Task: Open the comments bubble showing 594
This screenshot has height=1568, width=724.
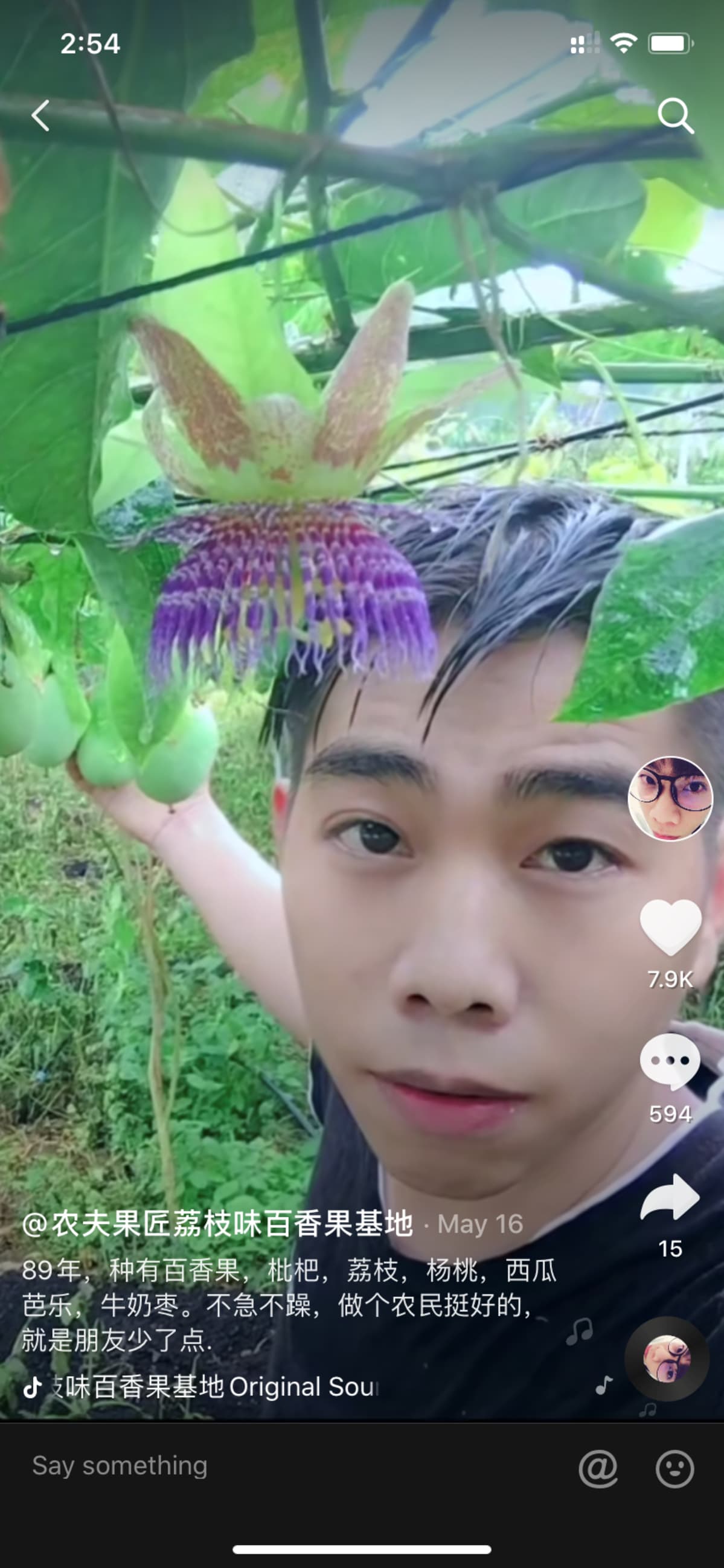Action: [670, 1061]
